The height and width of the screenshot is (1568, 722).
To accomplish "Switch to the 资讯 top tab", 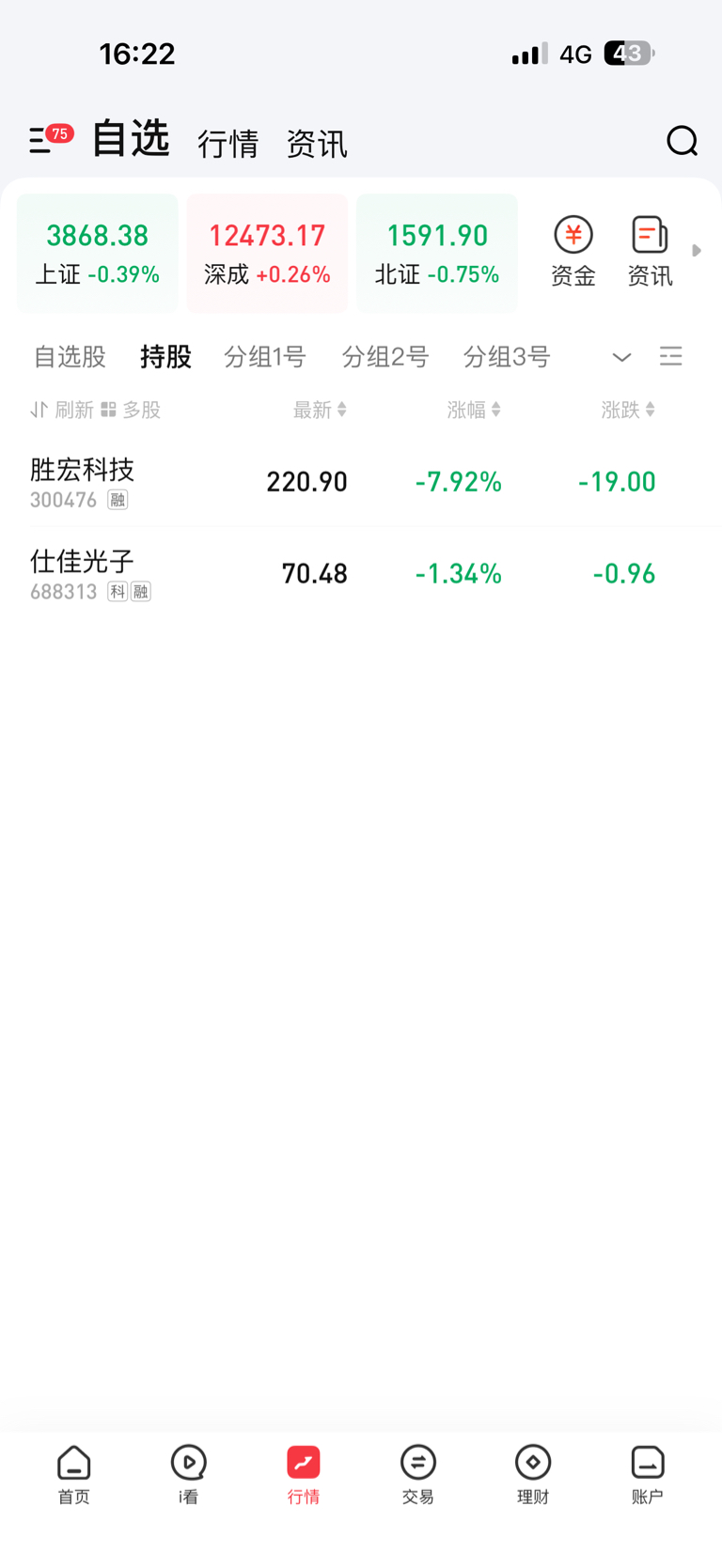I will (317, 144).
